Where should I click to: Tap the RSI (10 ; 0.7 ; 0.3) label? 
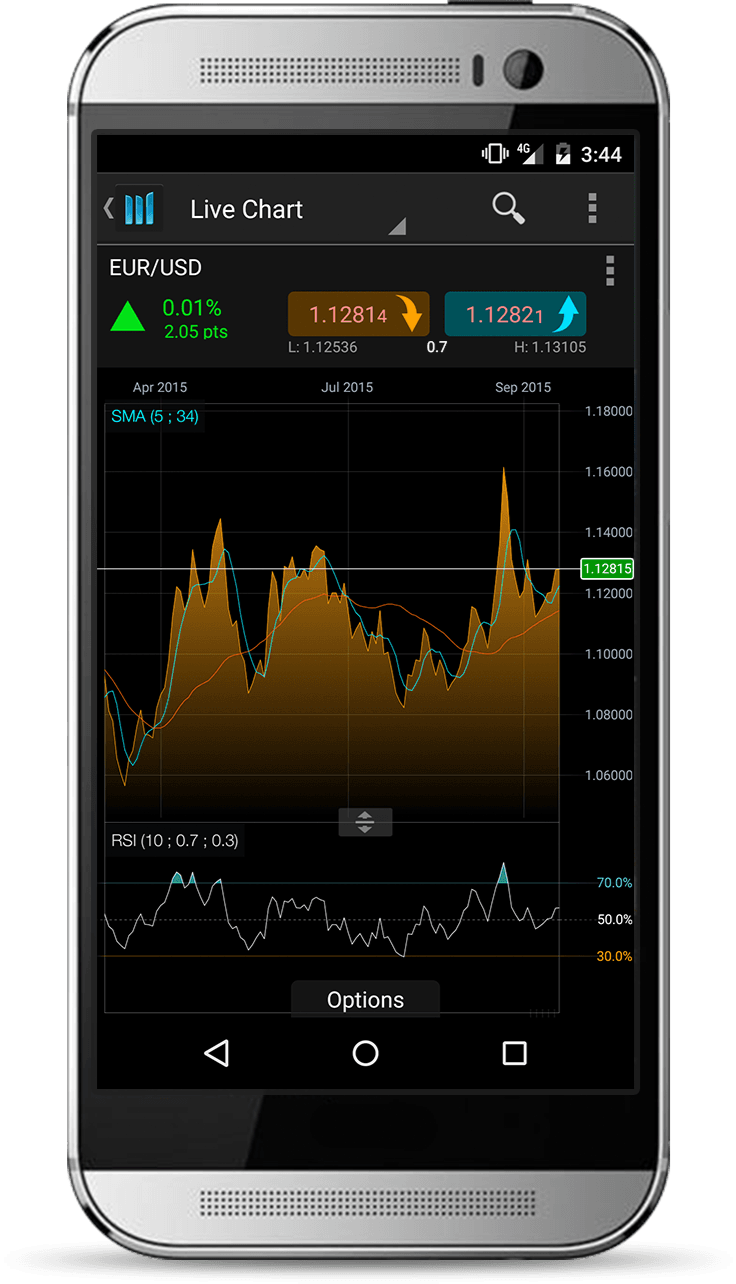175,841
